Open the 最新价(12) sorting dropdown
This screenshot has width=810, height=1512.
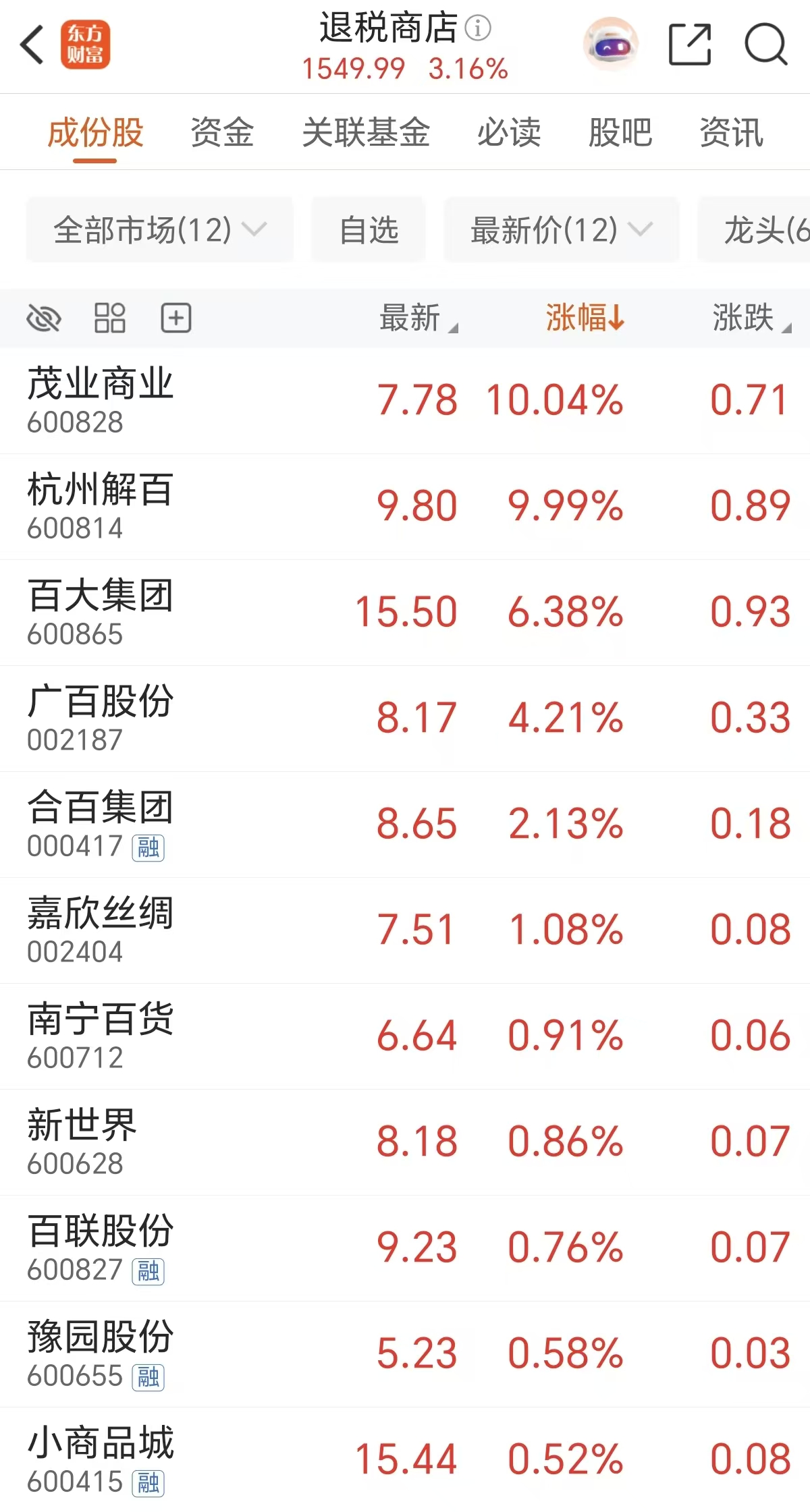pos(560,229)
